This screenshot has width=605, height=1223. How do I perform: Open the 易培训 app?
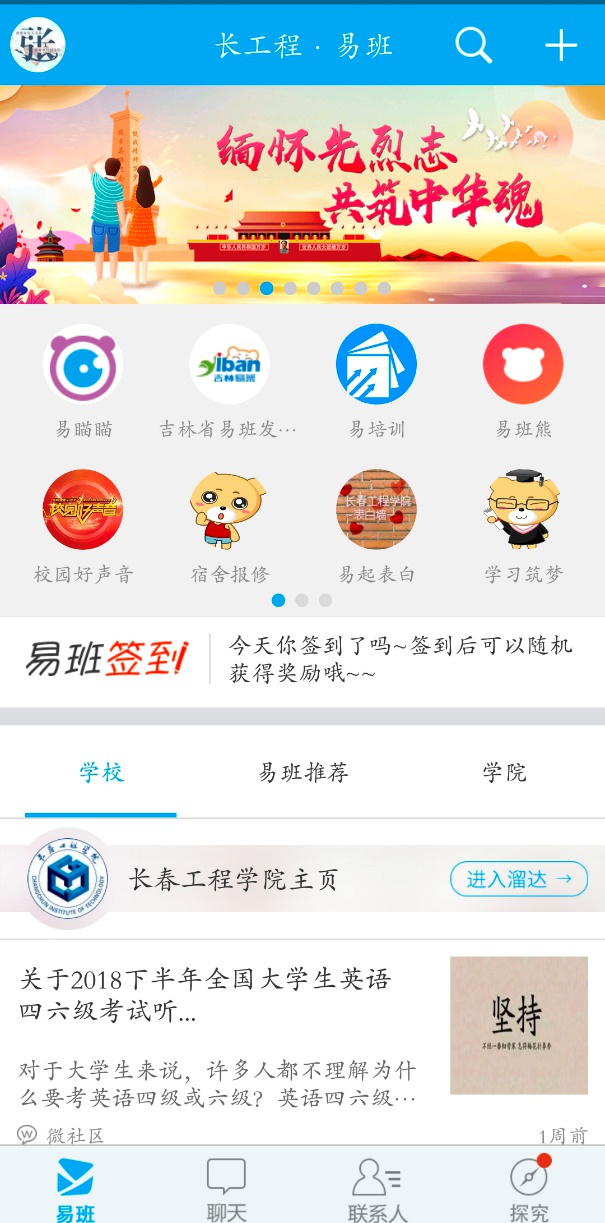(x=376, y=365)
